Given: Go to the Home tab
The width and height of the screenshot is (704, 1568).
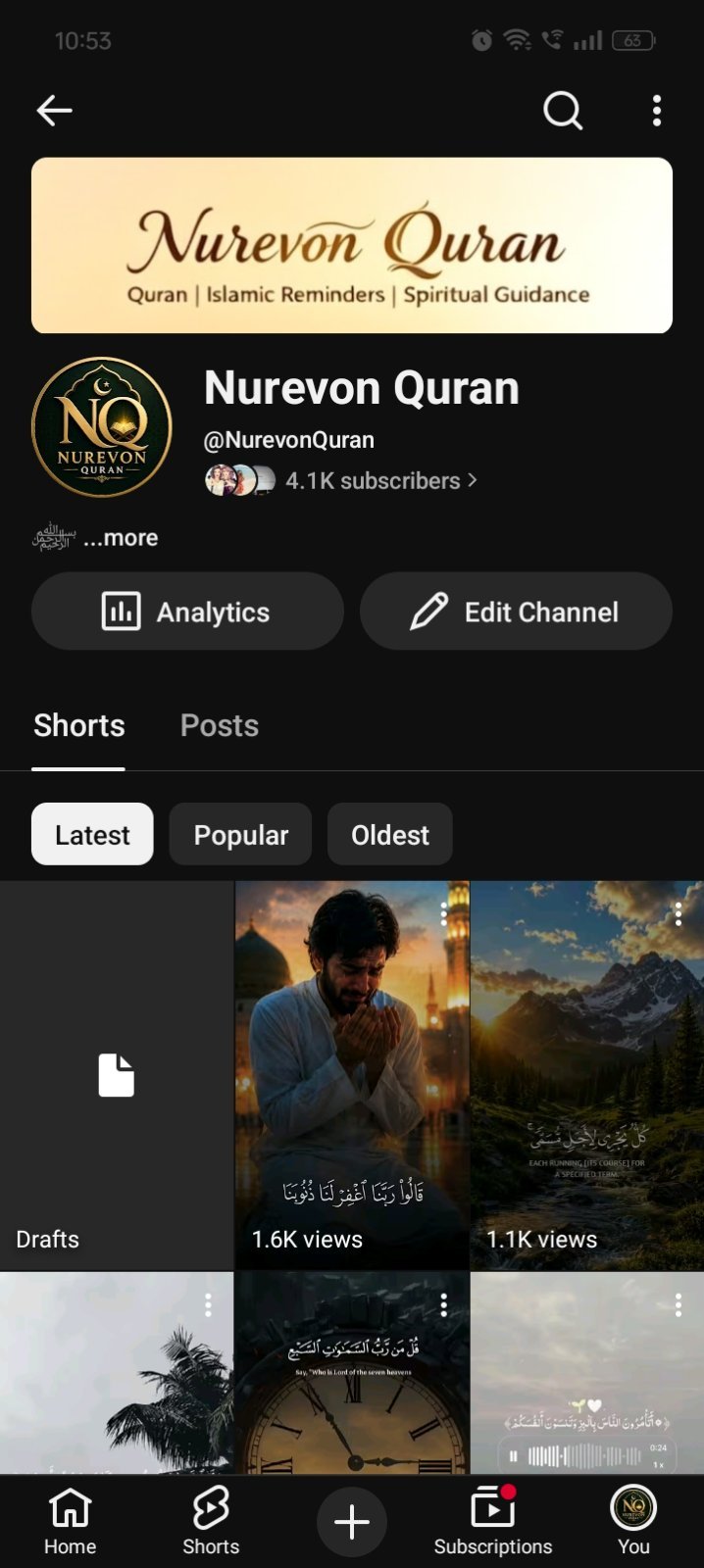Looking at the screenshot, I should tap(71, 1521).
